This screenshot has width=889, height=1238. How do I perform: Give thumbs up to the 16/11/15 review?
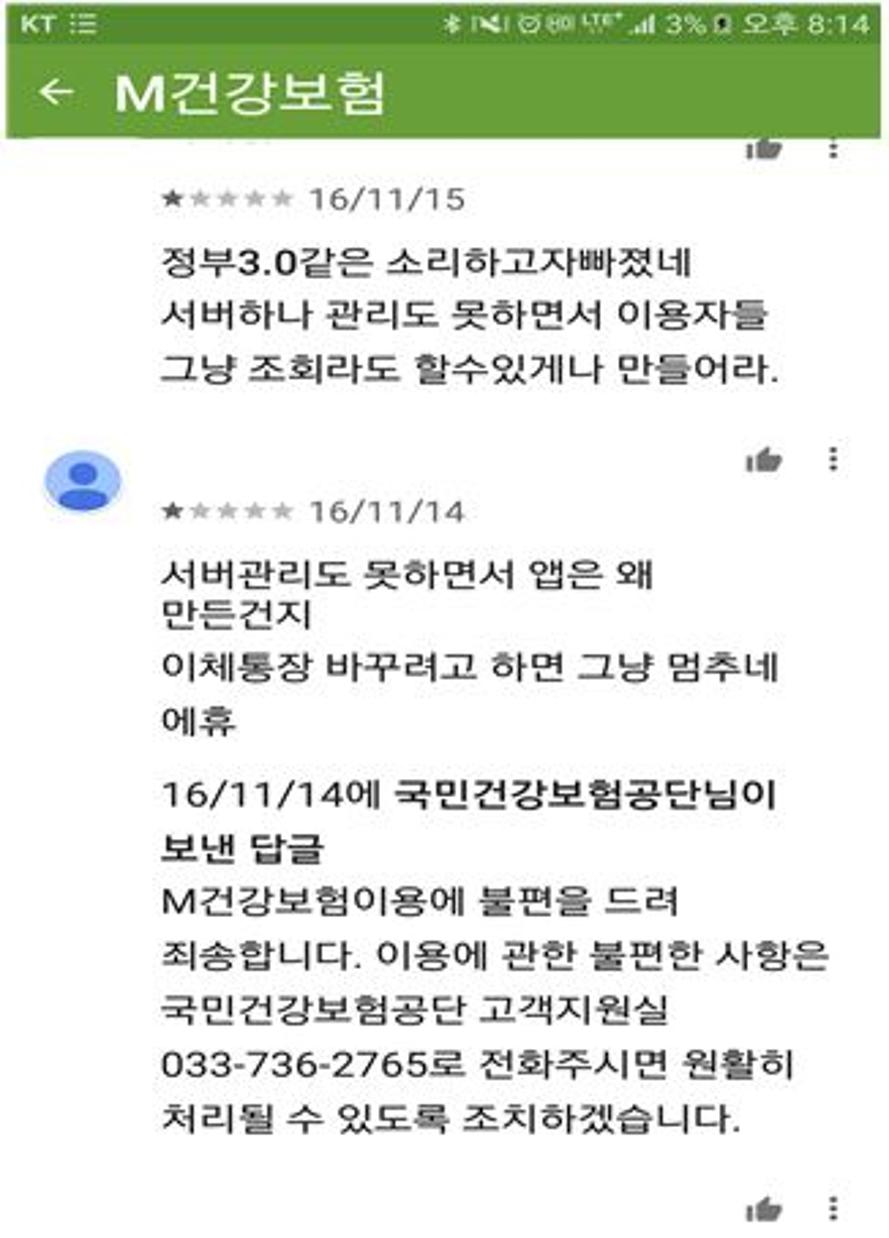coord(764,148)
